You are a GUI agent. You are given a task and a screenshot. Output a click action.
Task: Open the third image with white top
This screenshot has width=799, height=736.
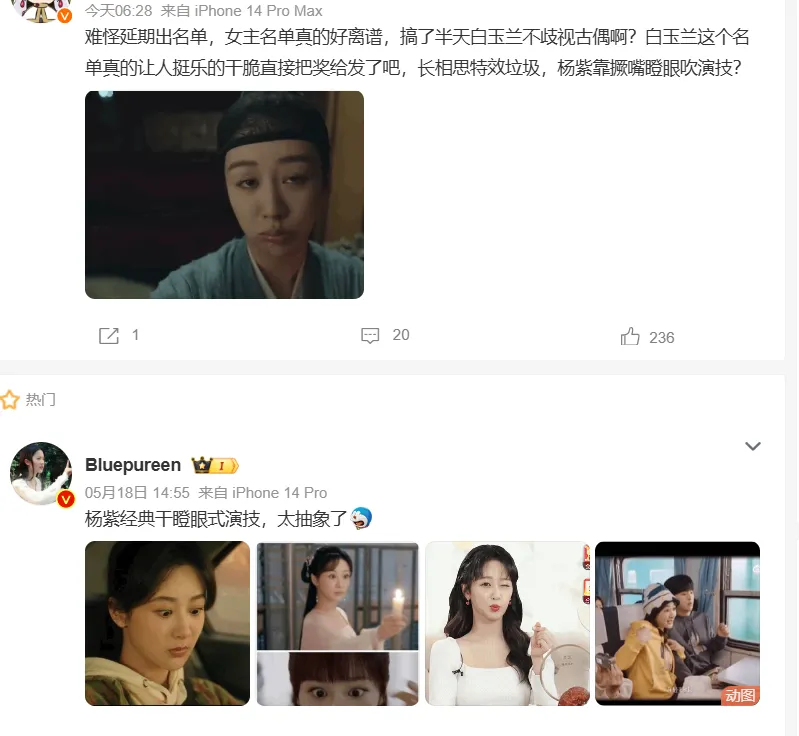point(507,623)
